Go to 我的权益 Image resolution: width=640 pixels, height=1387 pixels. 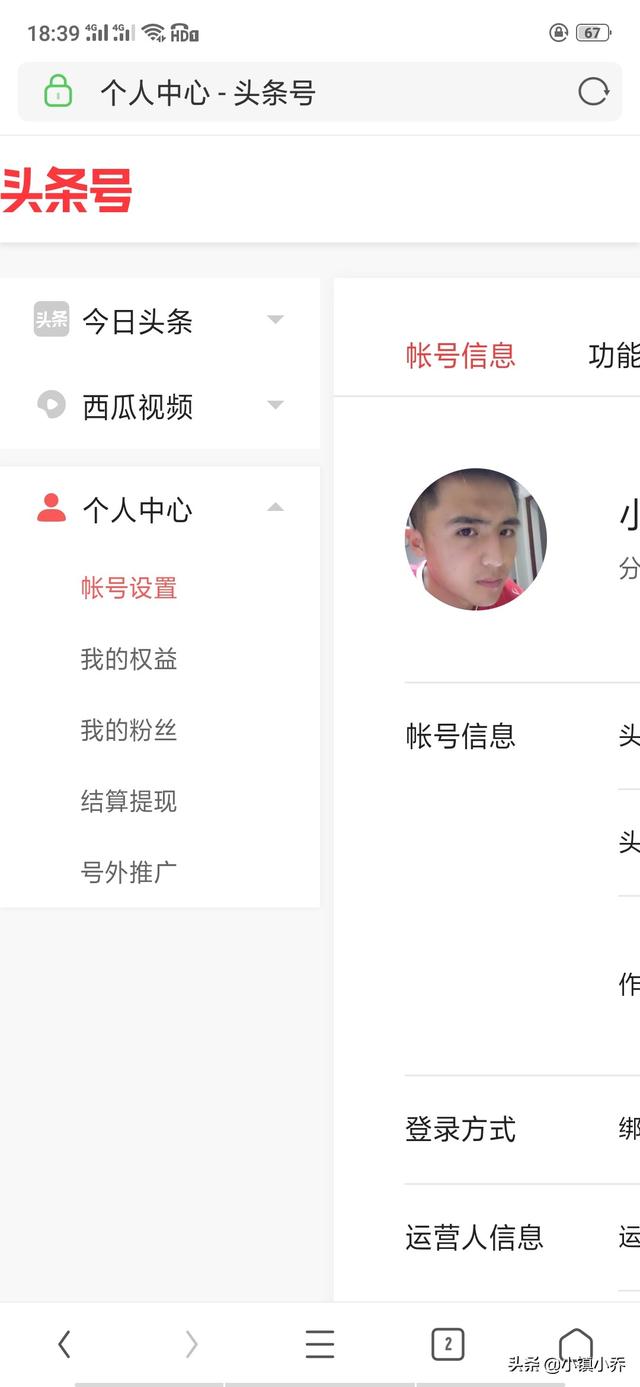tap(129, 659)
